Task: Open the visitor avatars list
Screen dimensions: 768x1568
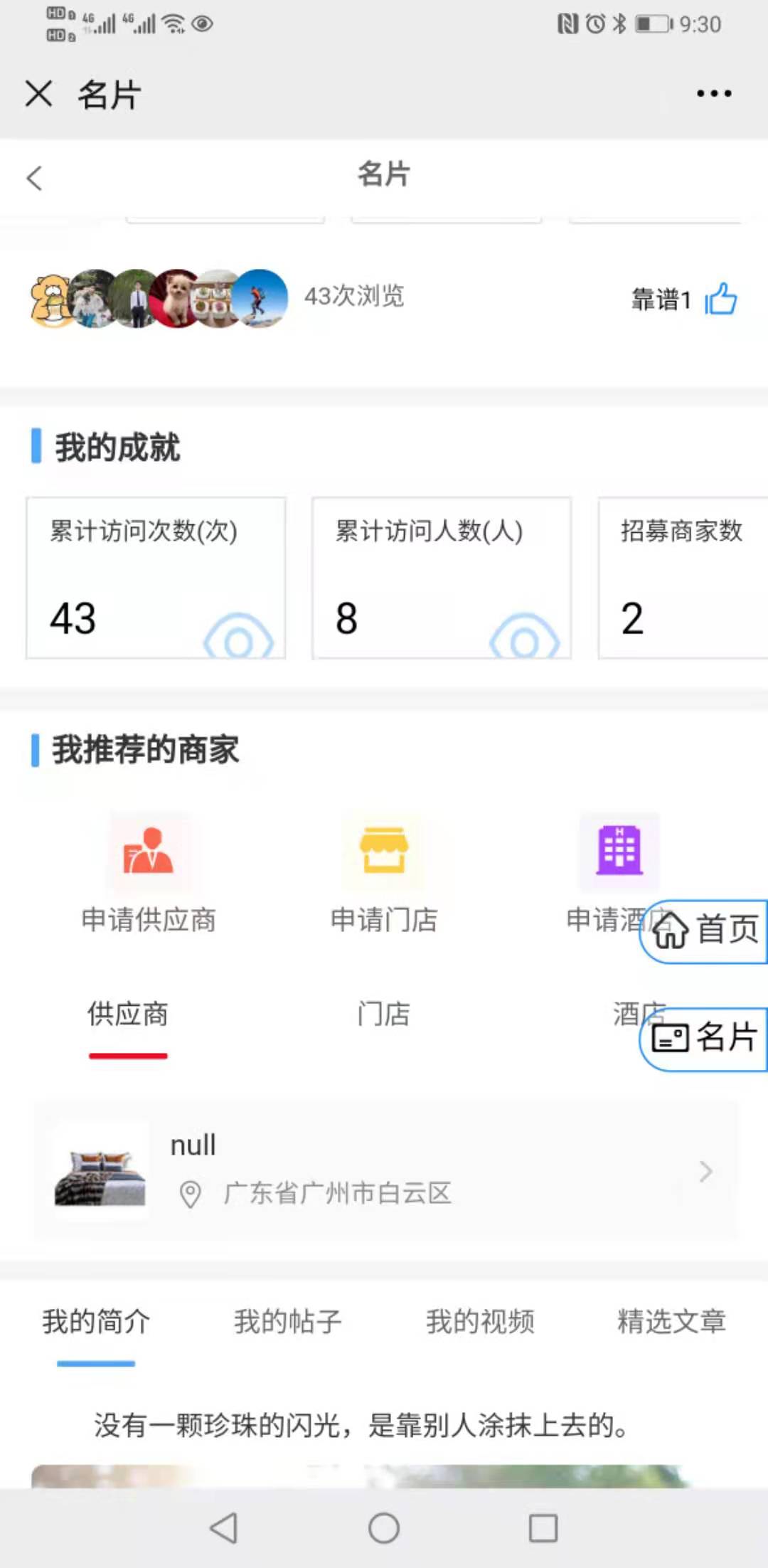Action: click(x=158, y=298)
